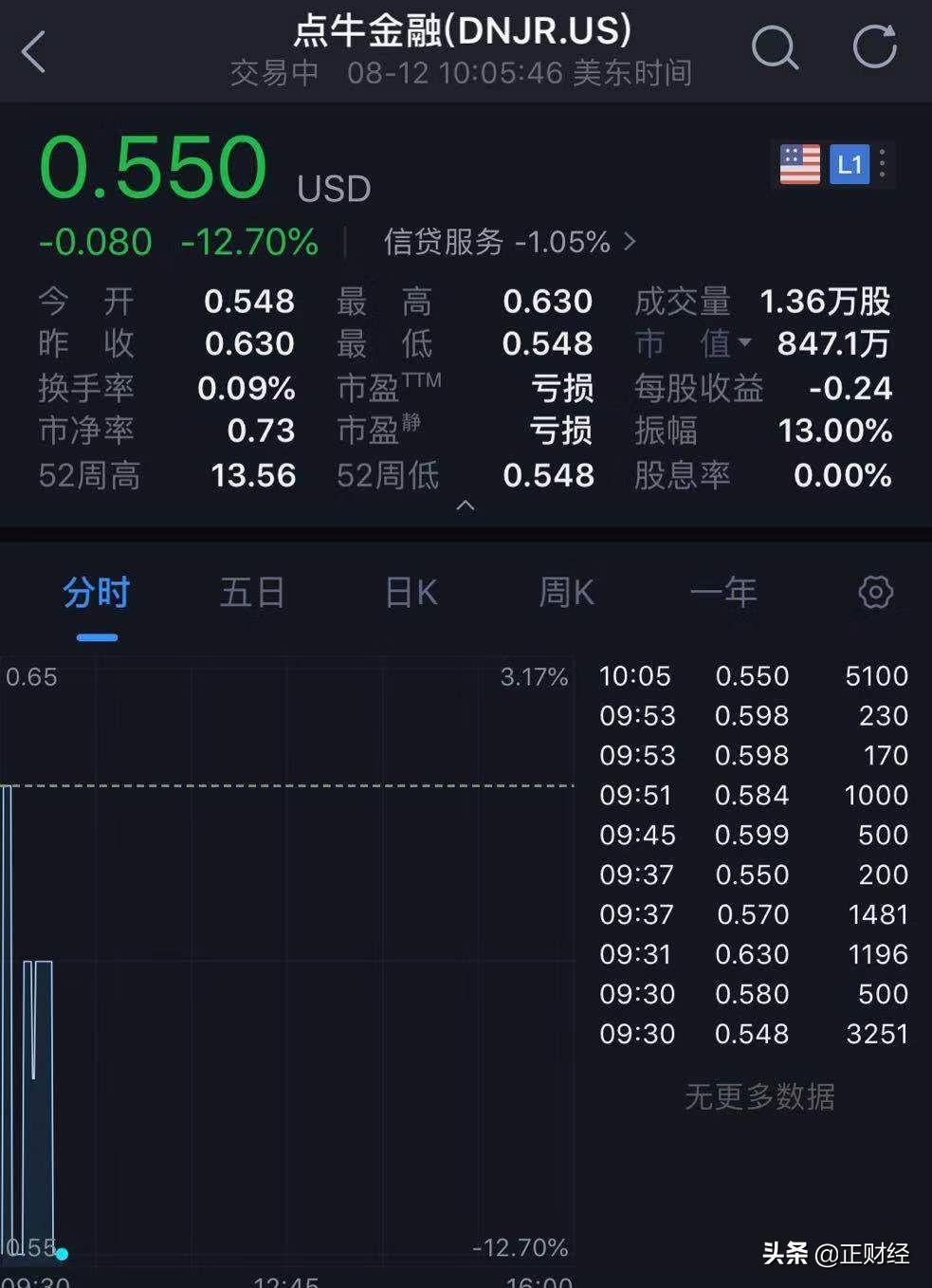Tap the 交易中 trading status label

point(273,73)
